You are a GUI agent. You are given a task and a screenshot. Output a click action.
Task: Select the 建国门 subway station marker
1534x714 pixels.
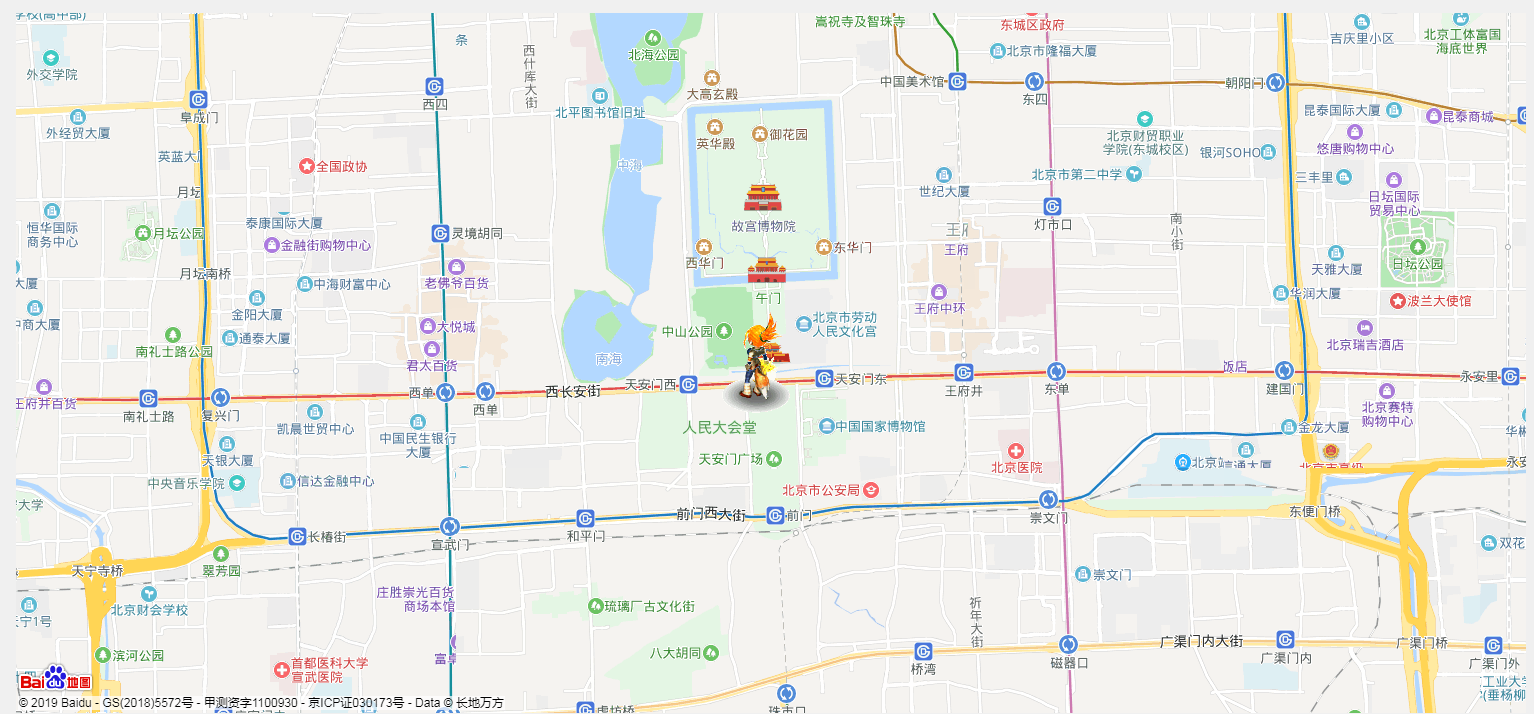click(1284, 371)
